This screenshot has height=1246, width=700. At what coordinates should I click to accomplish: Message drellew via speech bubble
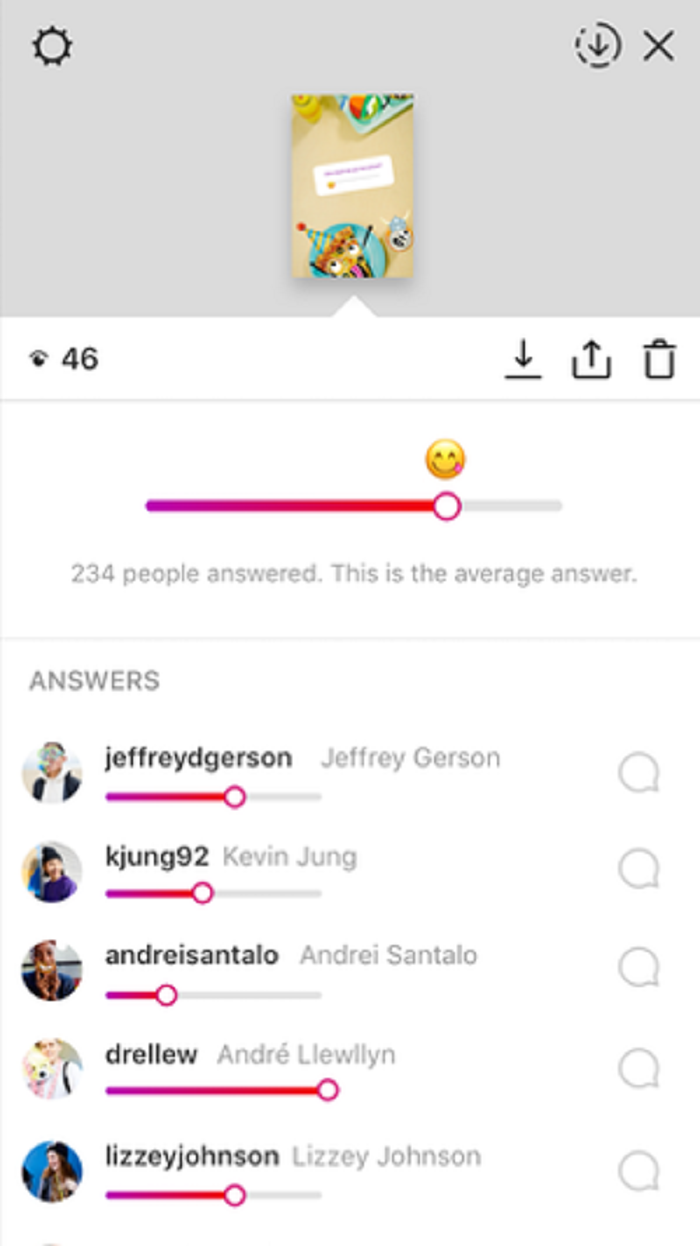[x=638, y=1068]
